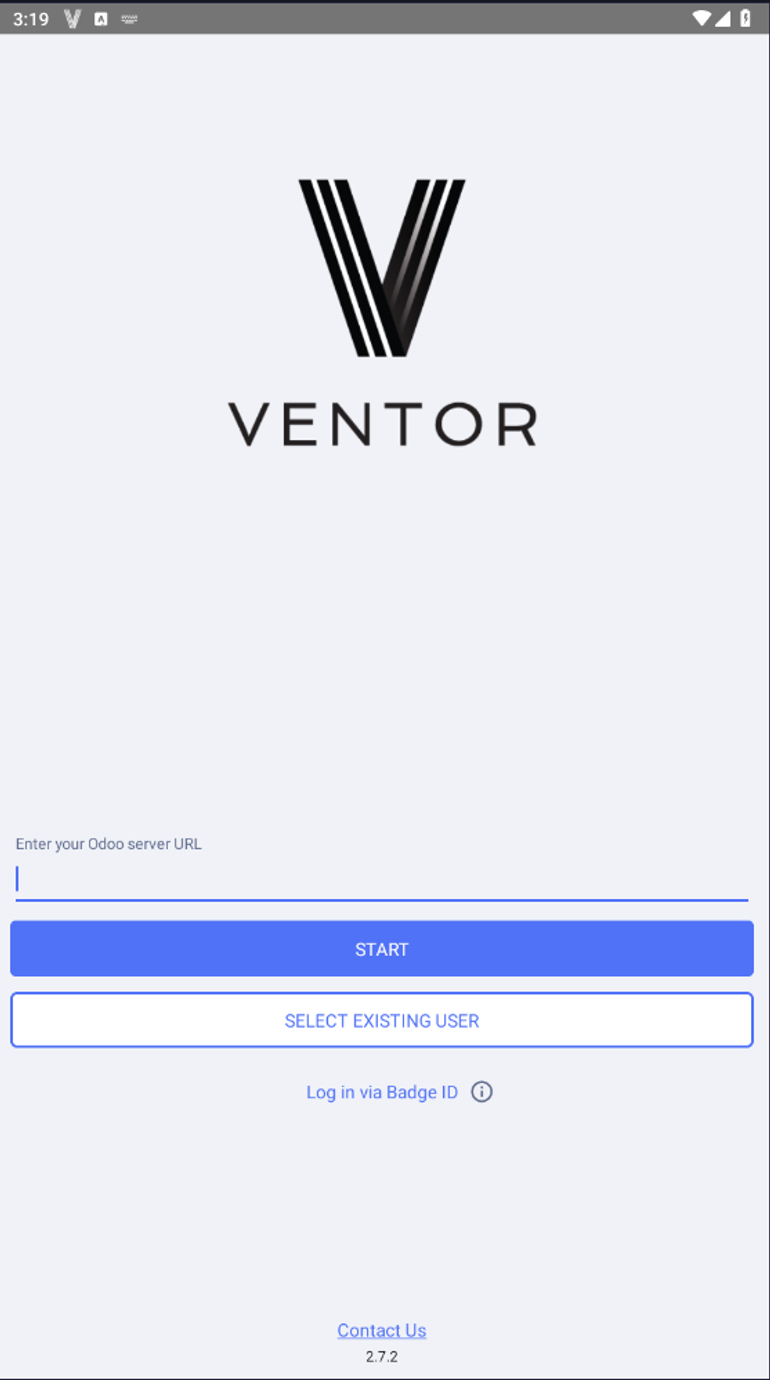Choose SELECT EXISTING USER
The height and width of the screenshot is (1380, 770).
[x=381, y=1020]
